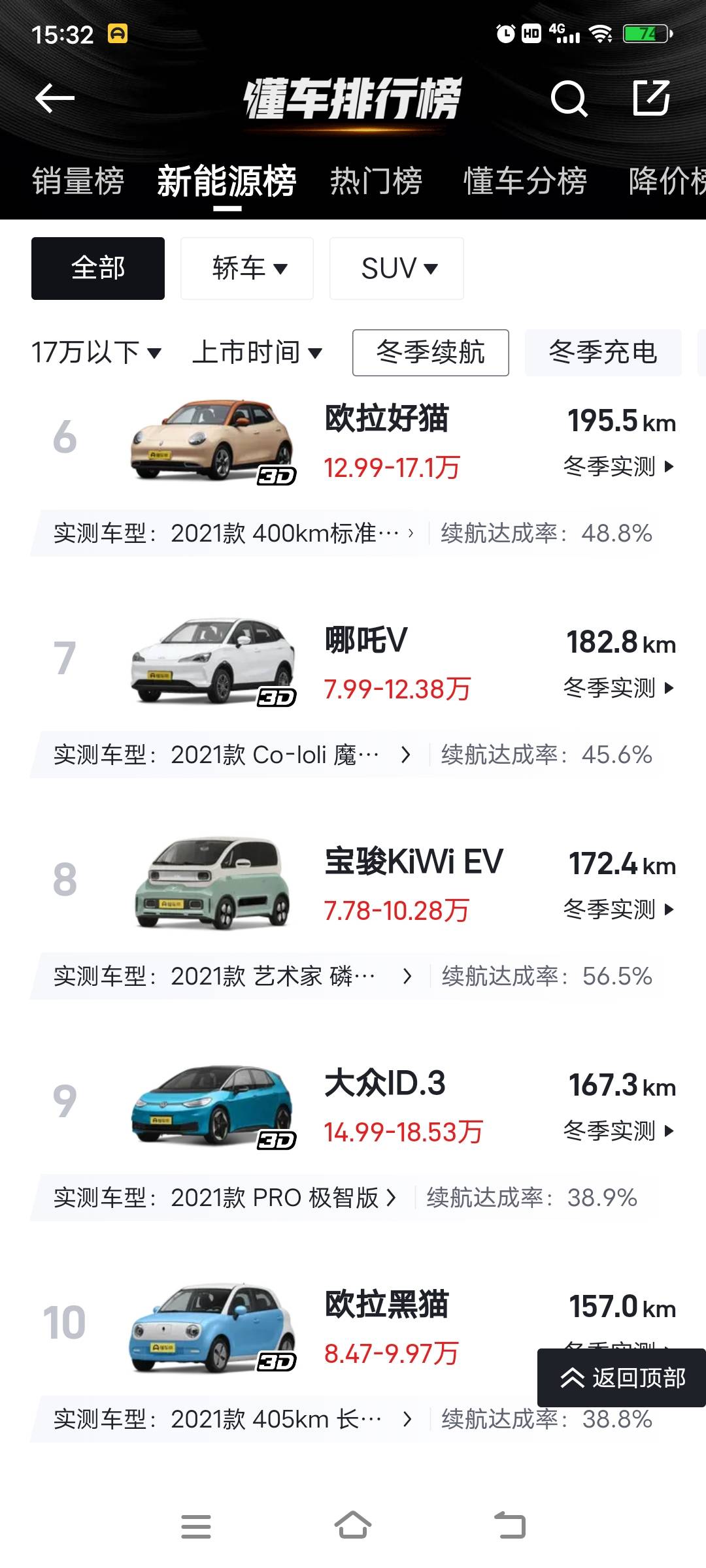Open the search icon
The height and width of the screenshot is (1568, 706).
click(x=569, y=99)
